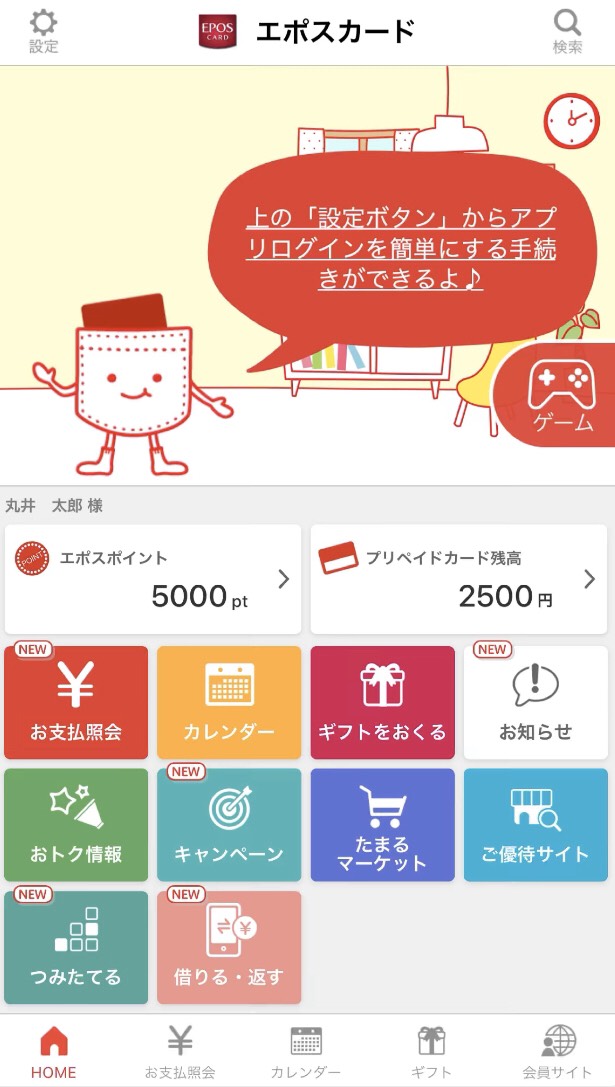The width and height of the screenshot is (615, 1087).
Task: Open プリペイドカード残高 card
Action: tap(459, 579)
